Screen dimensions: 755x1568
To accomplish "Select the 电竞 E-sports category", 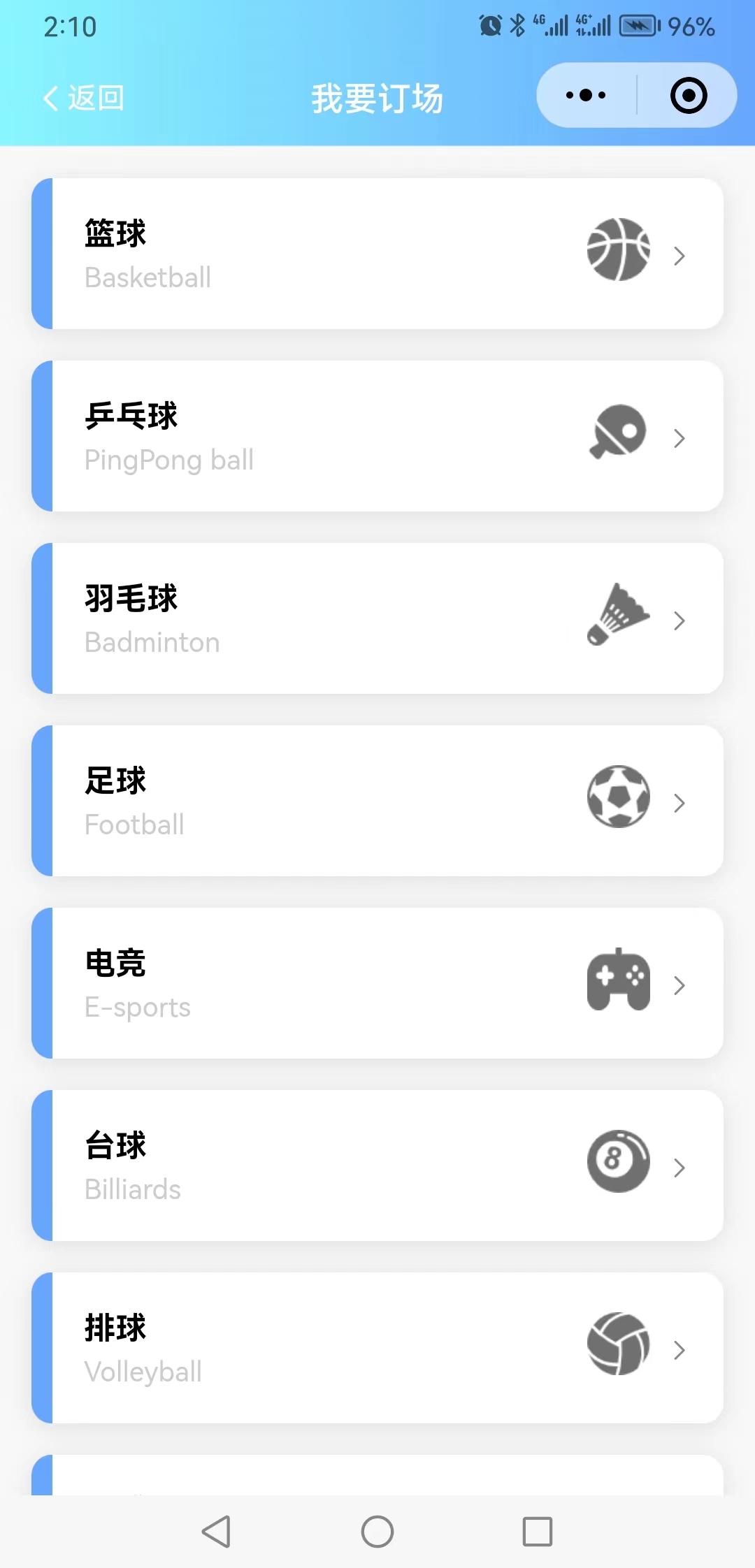I will coord(377,983).
